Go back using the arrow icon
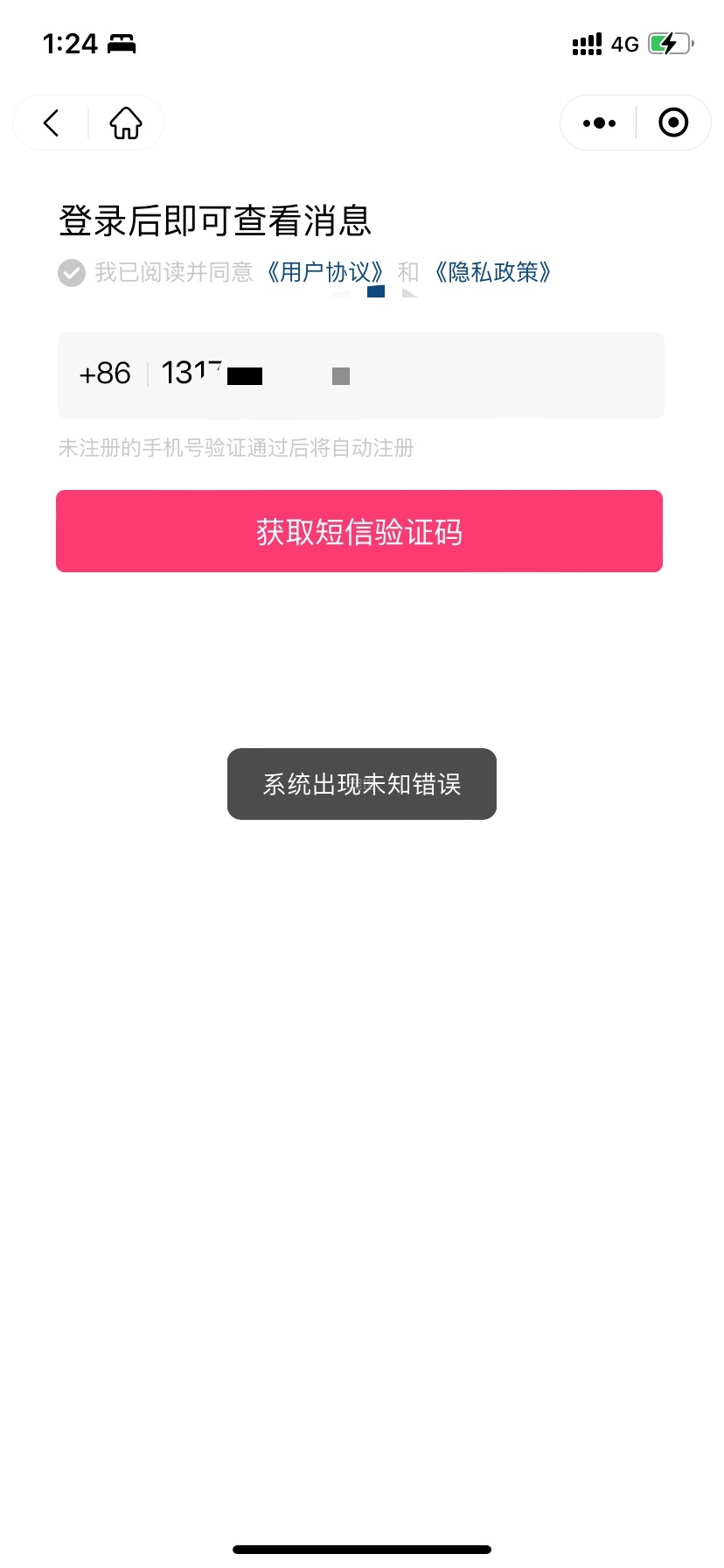 point(52,123)
